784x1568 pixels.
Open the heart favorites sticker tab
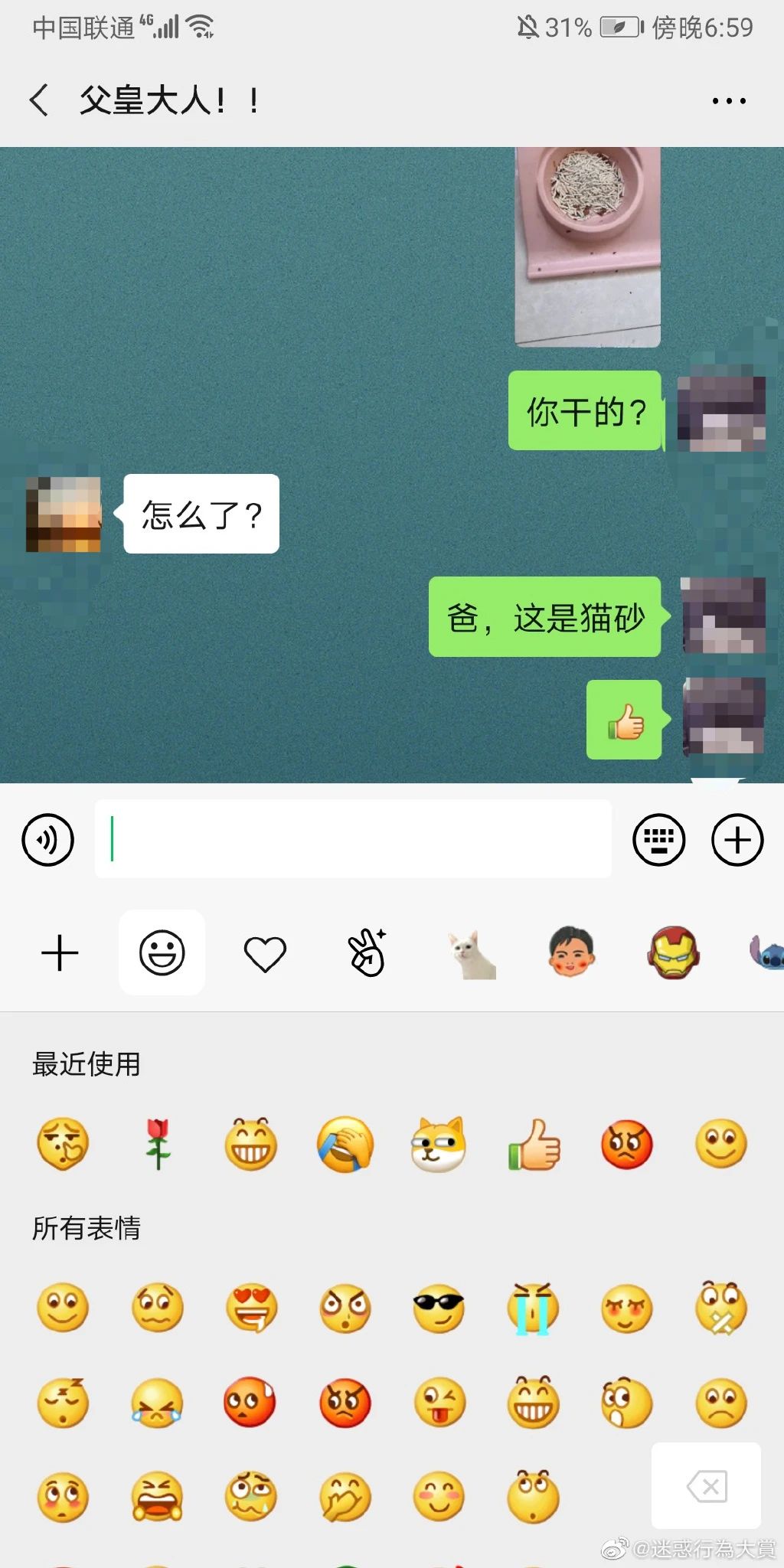point(265,954)
